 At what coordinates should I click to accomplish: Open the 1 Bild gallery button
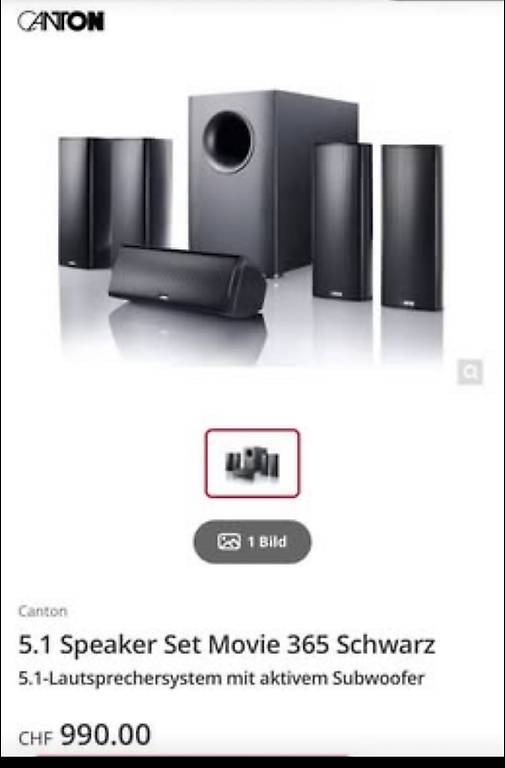pos(252,542)
